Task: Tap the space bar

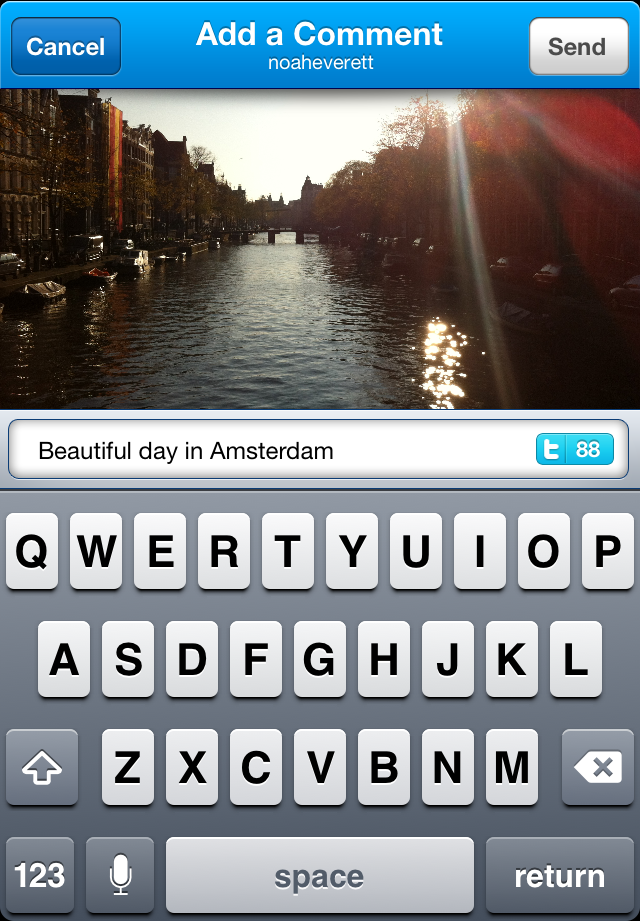Action: (319, 876)
